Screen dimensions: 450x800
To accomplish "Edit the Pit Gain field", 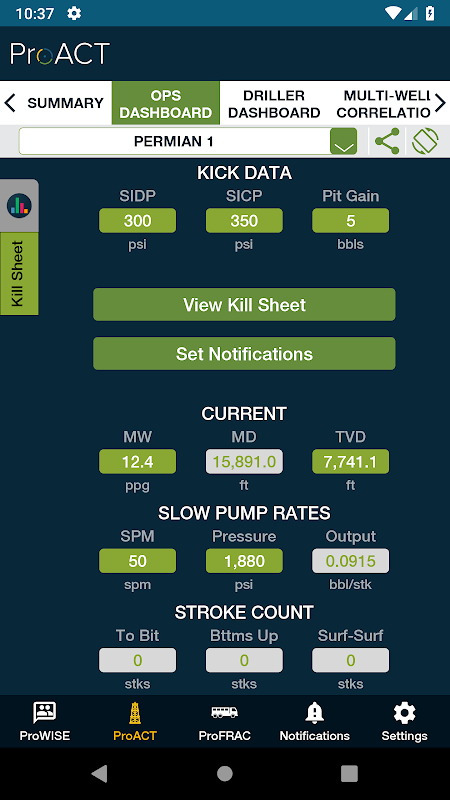I will coord(351,220).
